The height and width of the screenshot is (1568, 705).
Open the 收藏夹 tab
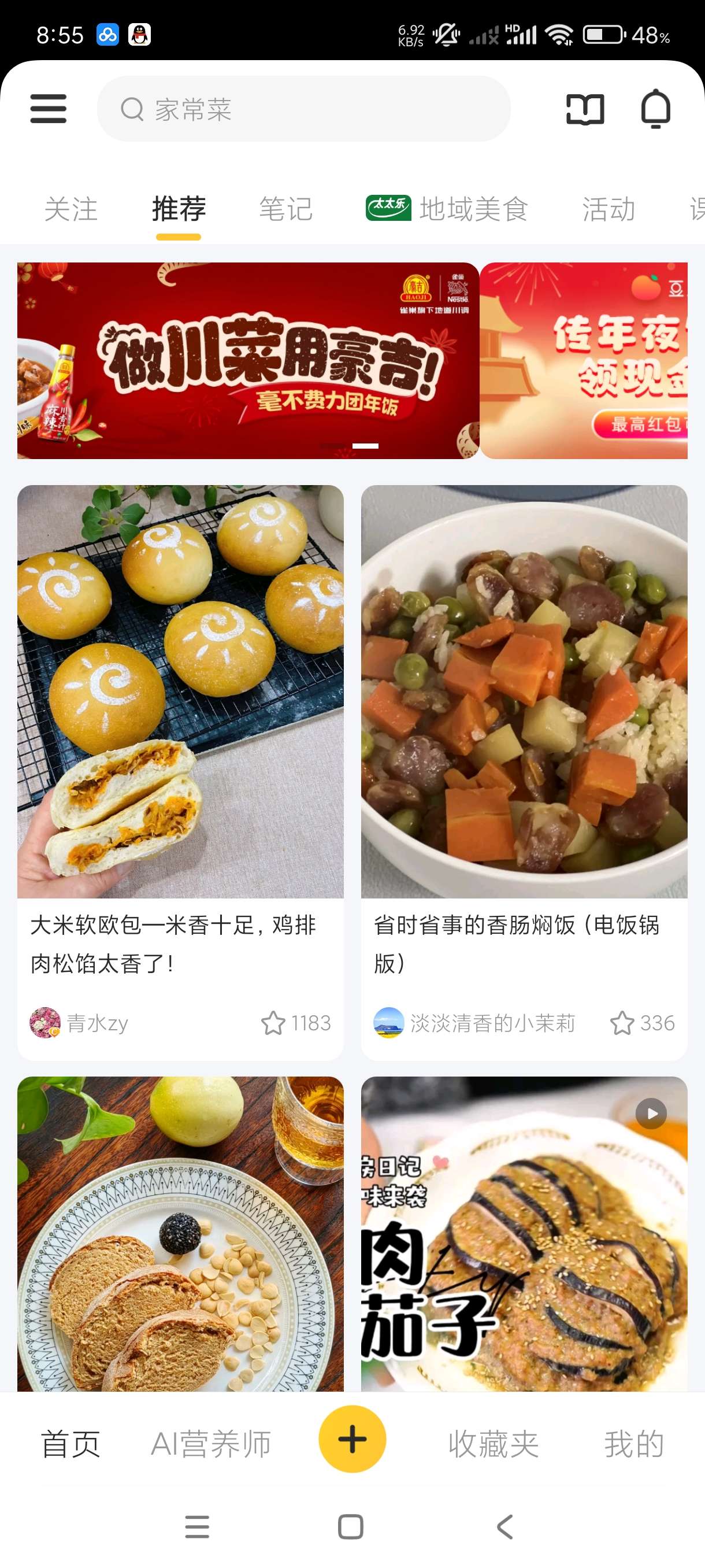(x=493, y=1444)
